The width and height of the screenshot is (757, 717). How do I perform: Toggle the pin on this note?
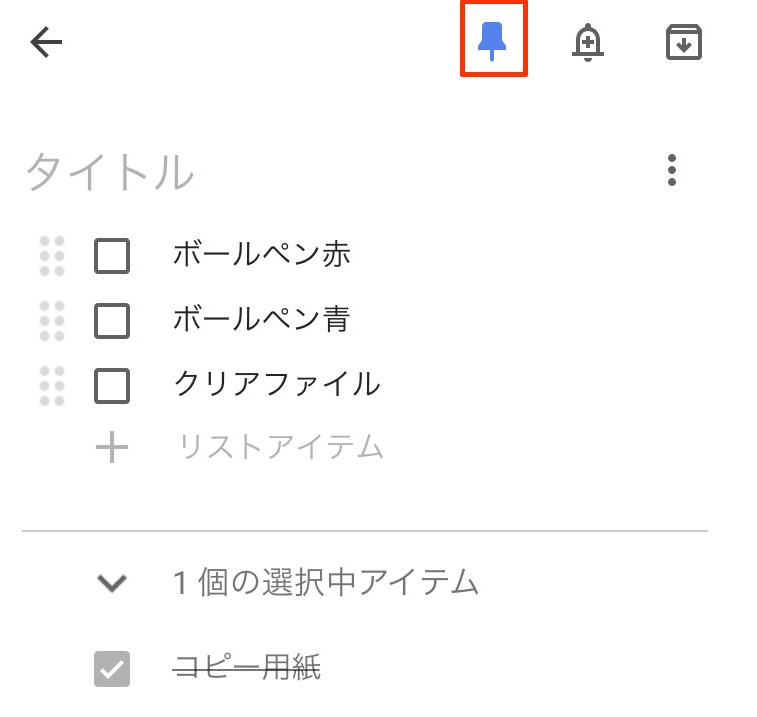point(492,42)
